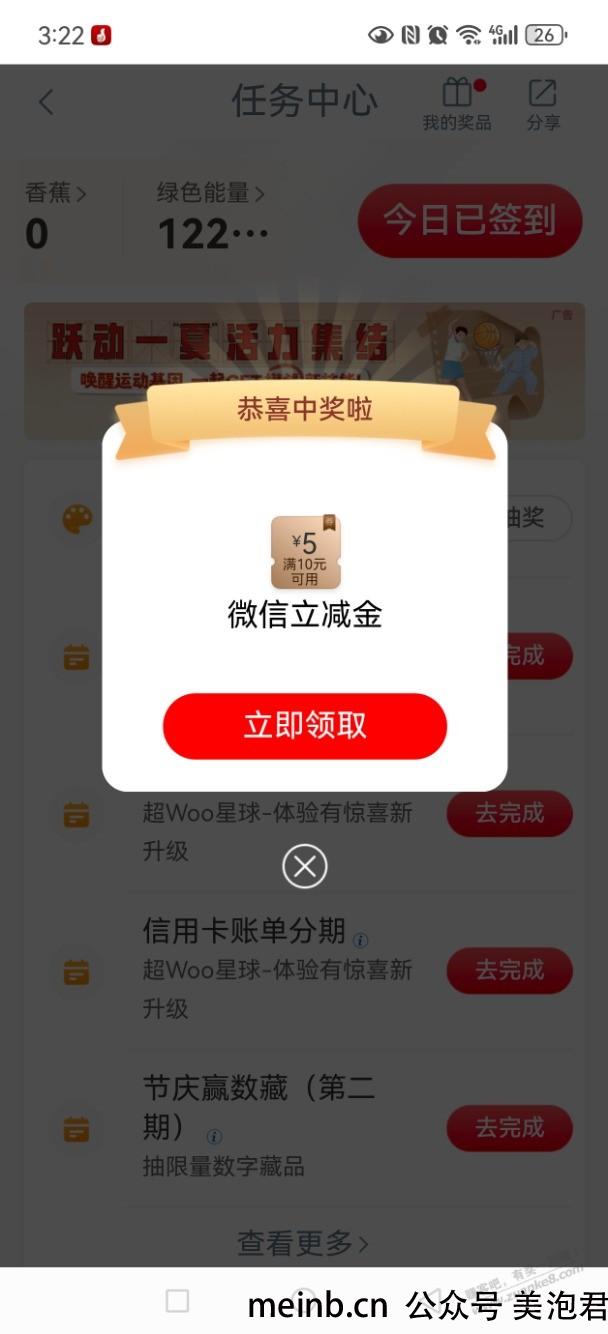Tap 去完成 for 节庆赢数藏

coord(509,1128)
